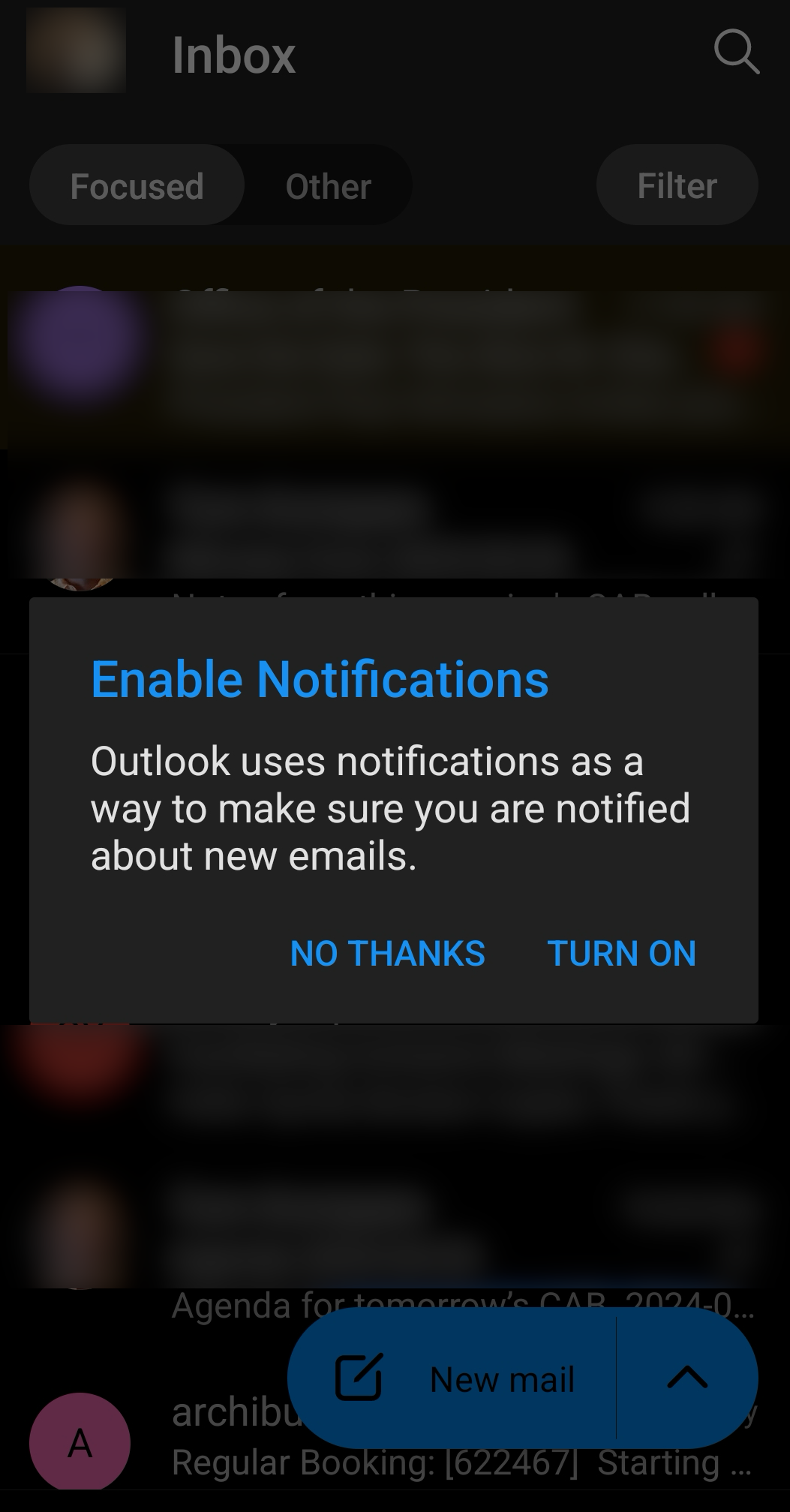Open the Filter options
This screenshot has height=1512, width=790.
[x=677, y=185]
